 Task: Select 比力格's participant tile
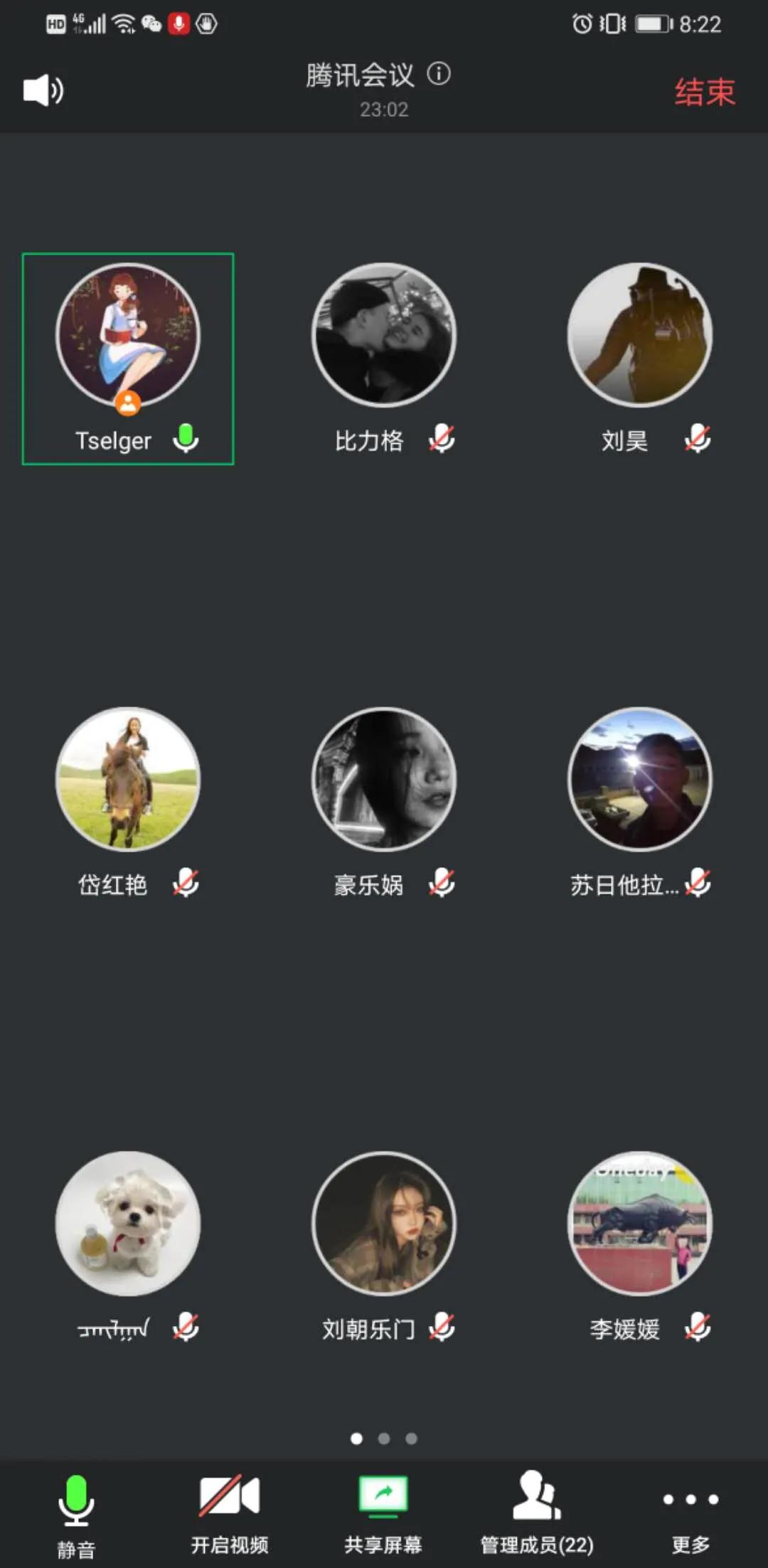coord(384,336)
